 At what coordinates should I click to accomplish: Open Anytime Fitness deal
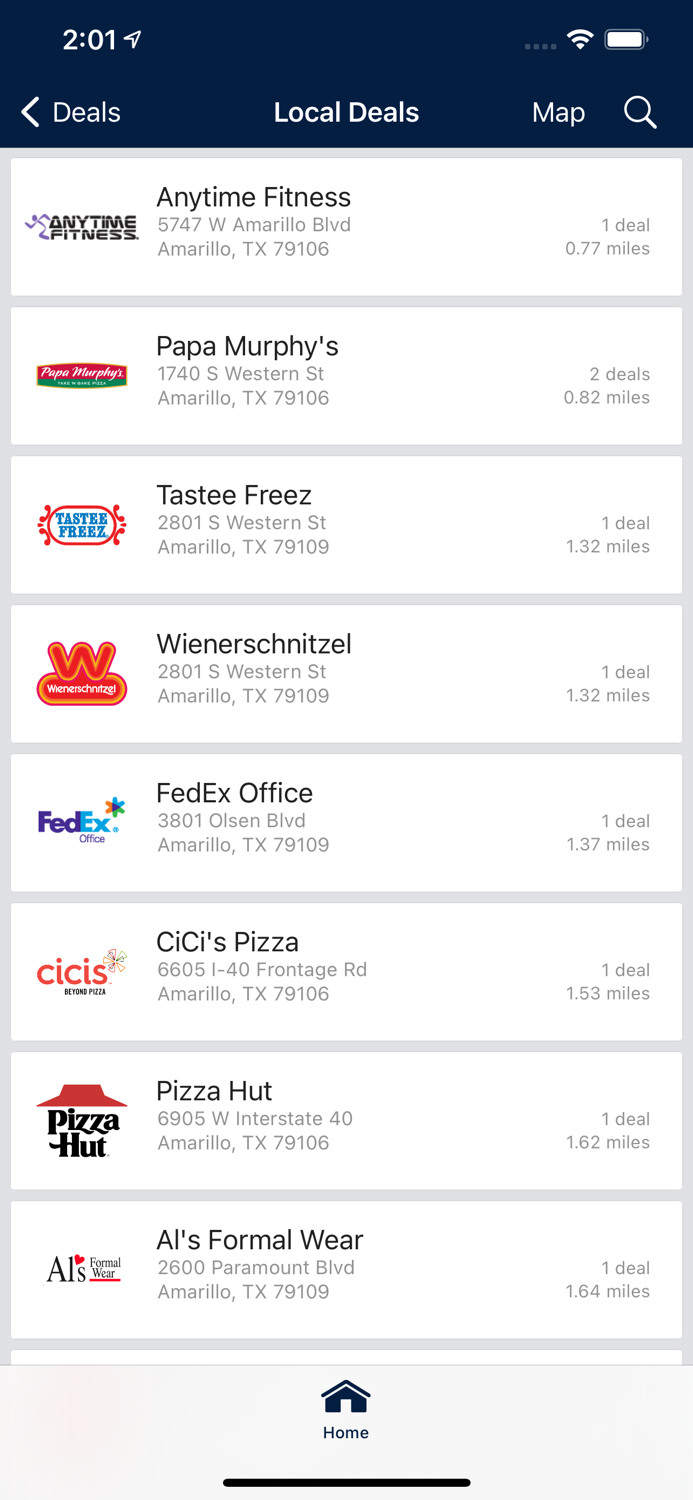(346, 227)
